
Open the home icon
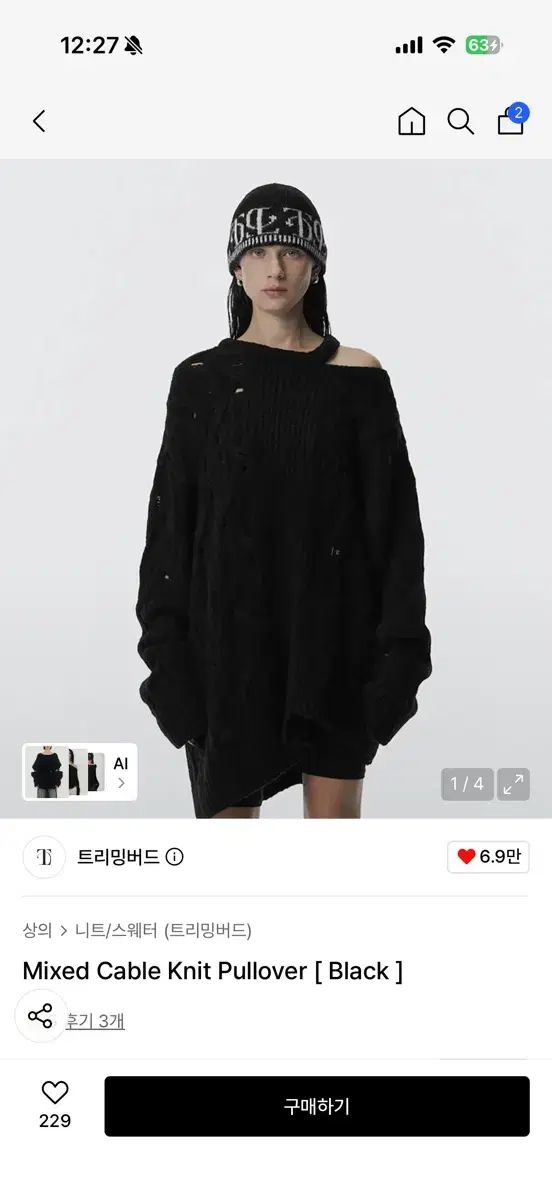pyautogui.click(x=411, y=122)
